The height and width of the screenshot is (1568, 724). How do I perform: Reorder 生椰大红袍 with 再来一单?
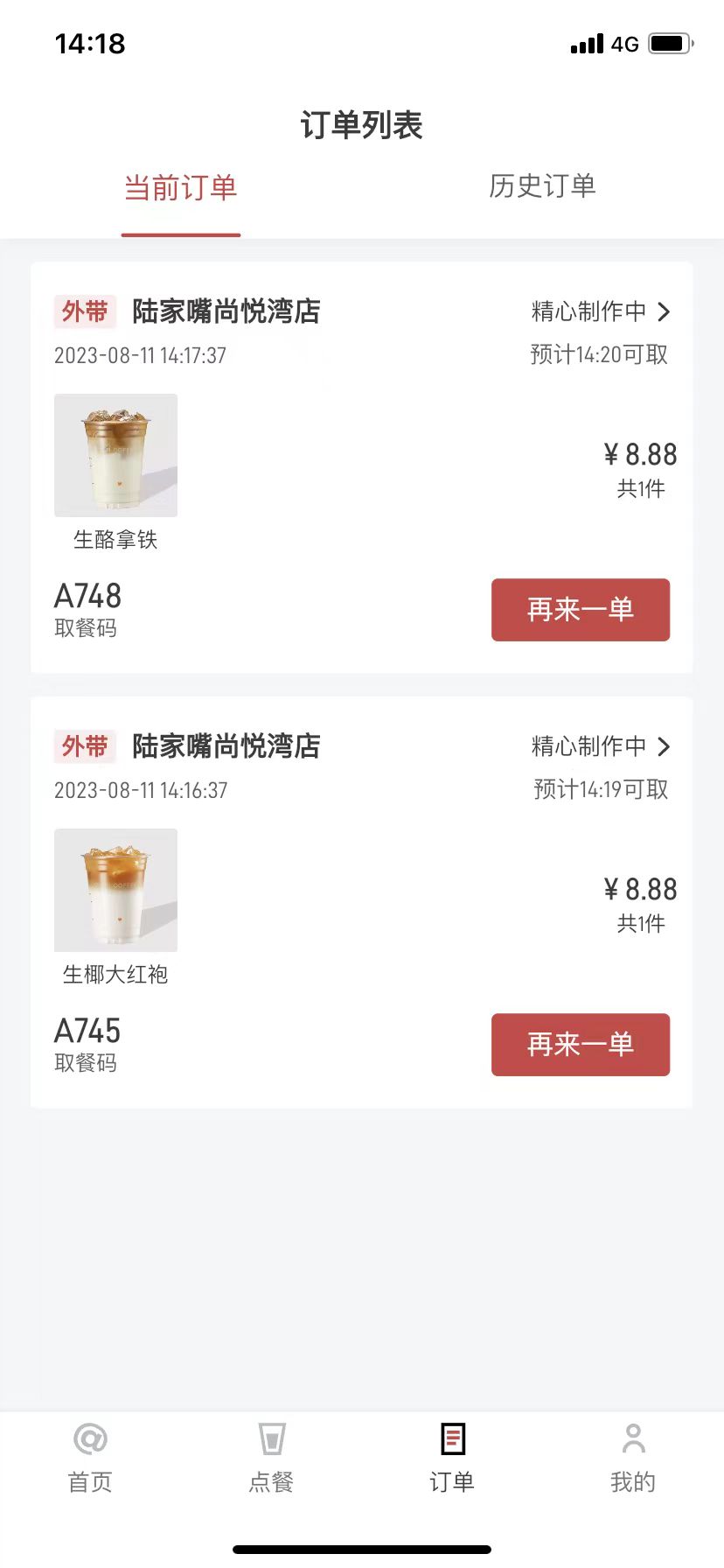pyautogui.click(x=581, y=1045)
